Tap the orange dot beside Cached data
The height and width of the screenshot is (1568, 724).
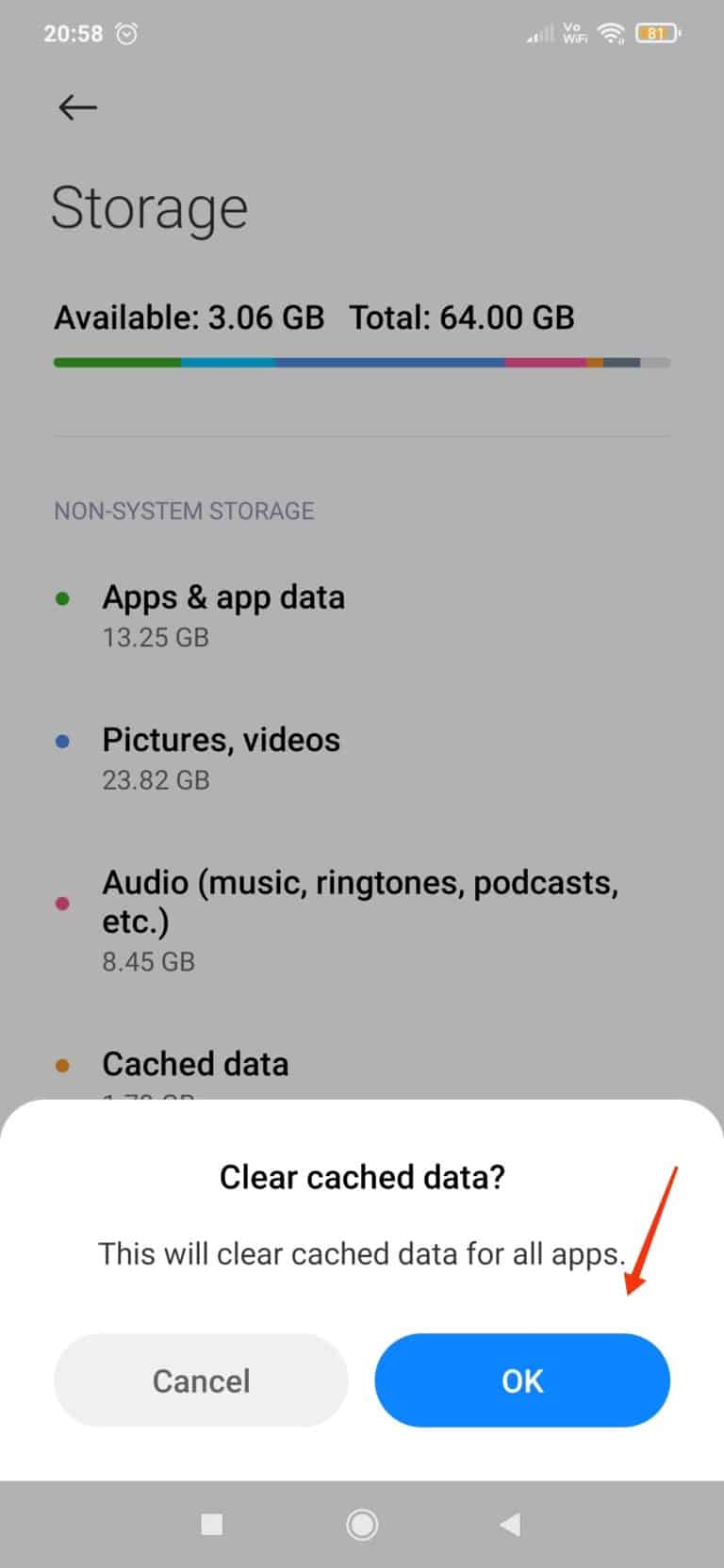[x=63, y=1065]
